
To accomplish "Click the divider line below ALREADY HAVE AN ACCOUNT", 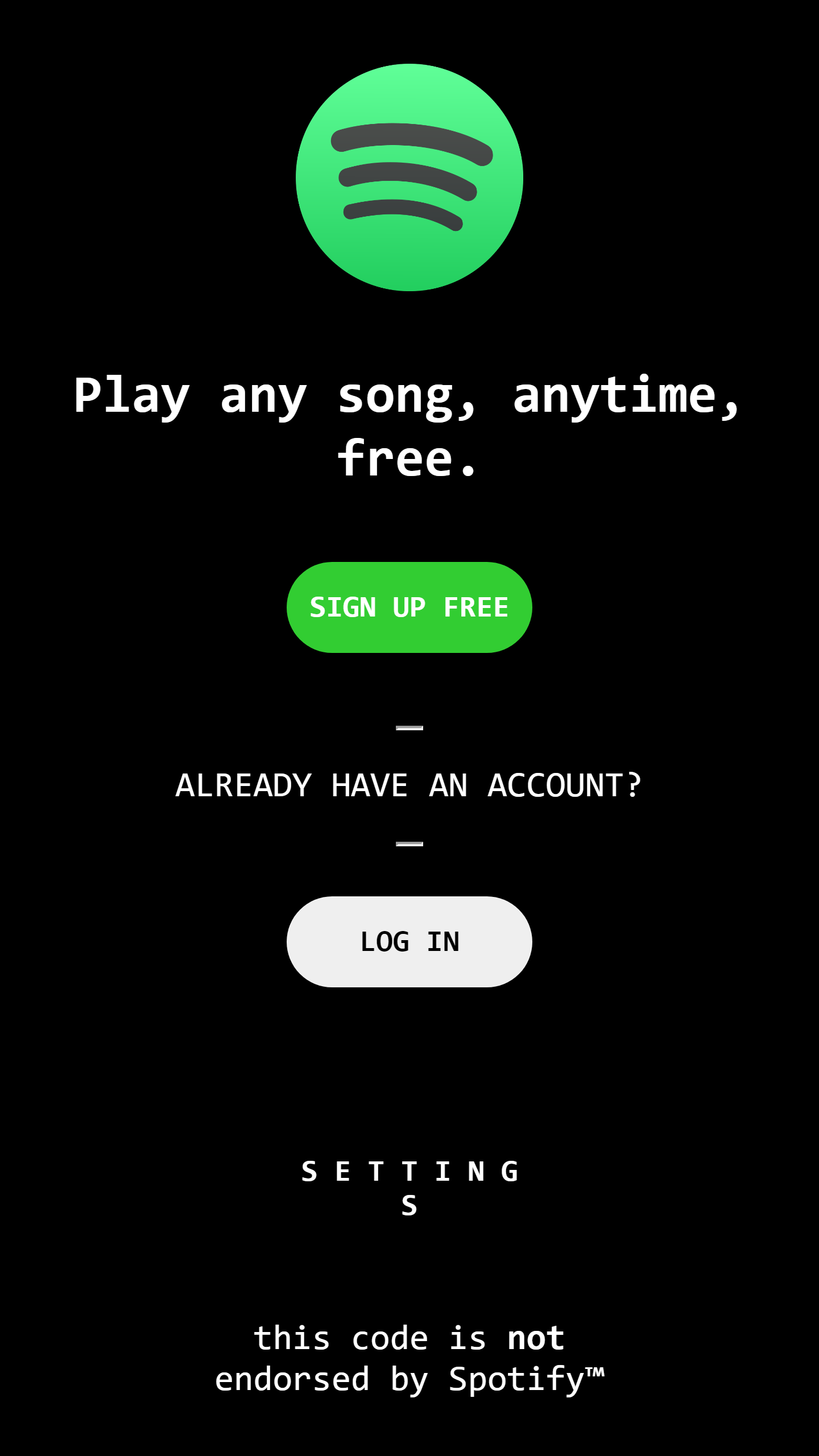I will tap(409, 845).
